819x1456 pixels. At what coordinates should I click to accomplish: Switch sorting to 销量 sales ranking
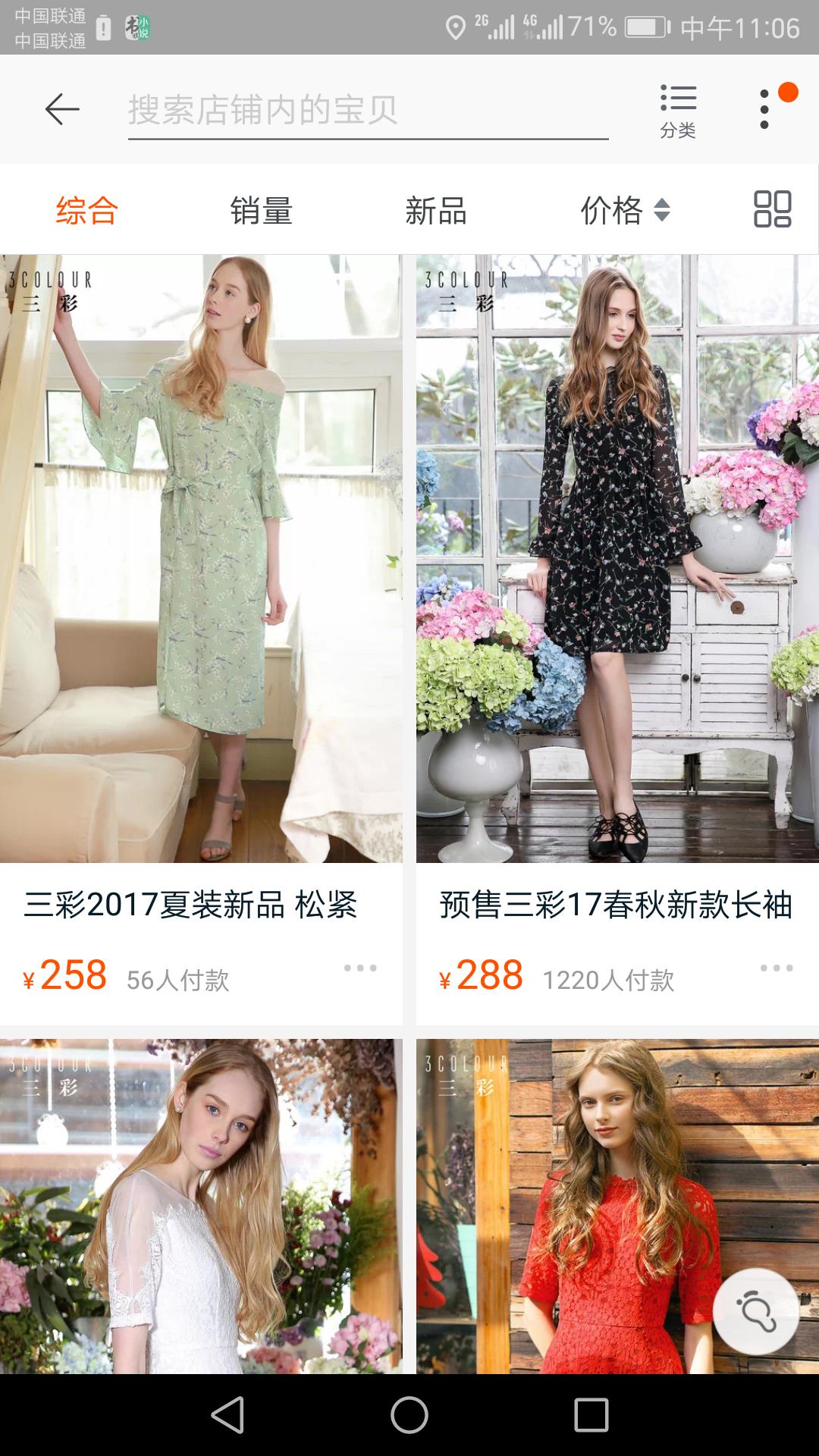point(262,212)
